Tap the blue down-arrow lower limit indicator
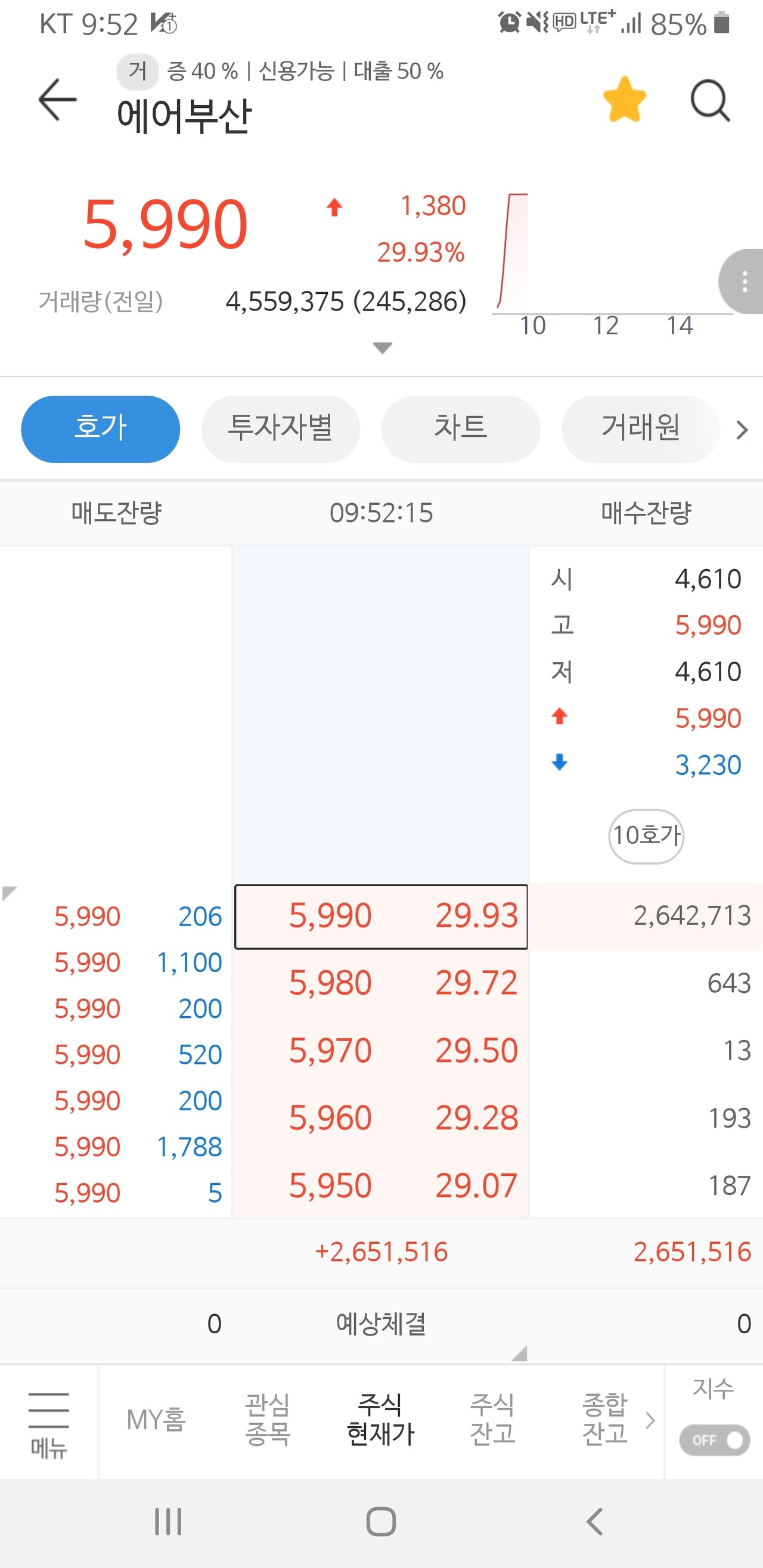 point(560,765)
